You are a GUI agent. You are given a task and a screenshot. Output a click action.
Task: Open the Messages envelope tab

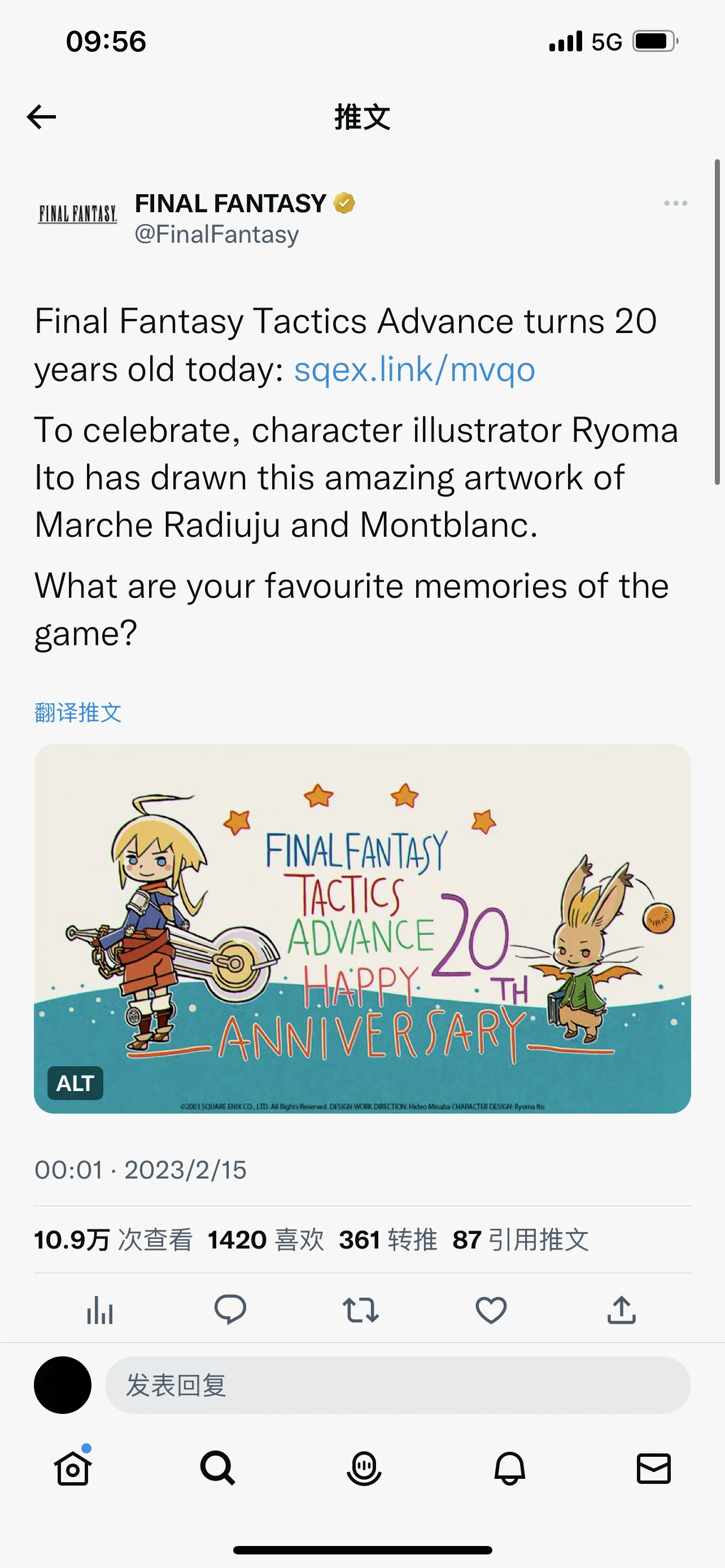(654, 1468)
